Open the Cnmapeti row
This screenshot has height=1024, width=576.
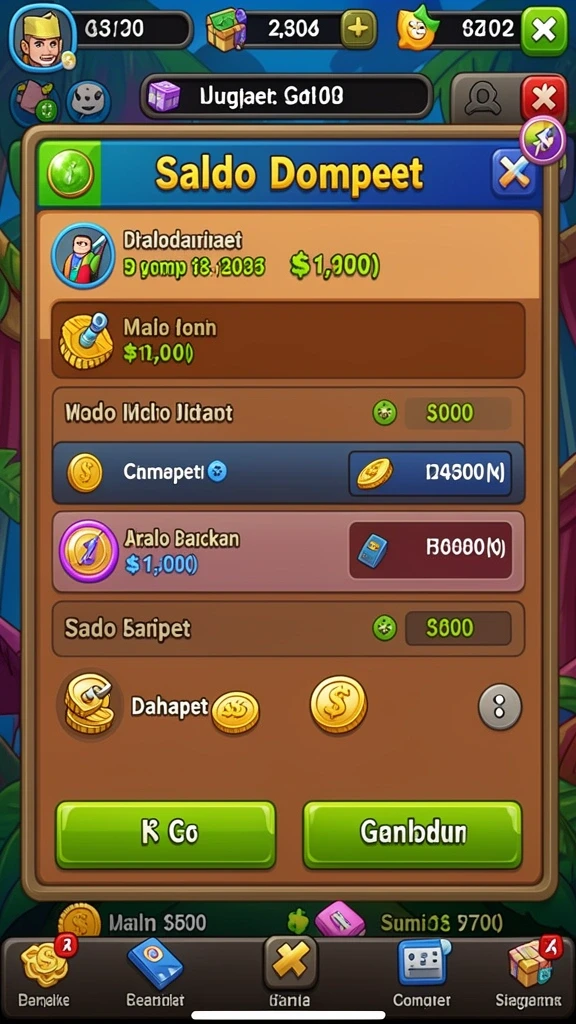[288, 472]
